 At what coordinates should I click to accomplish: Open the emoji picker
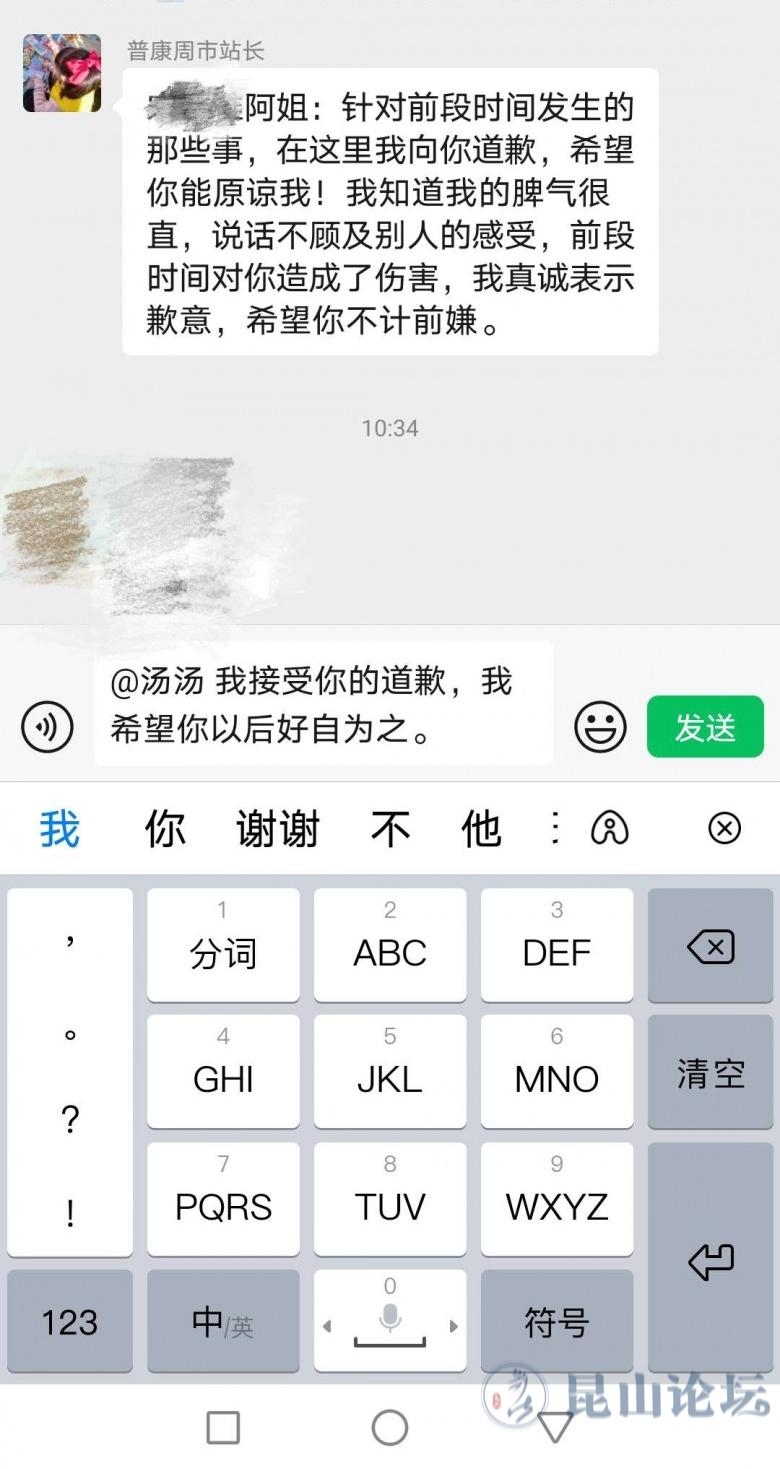coord(600,726)
